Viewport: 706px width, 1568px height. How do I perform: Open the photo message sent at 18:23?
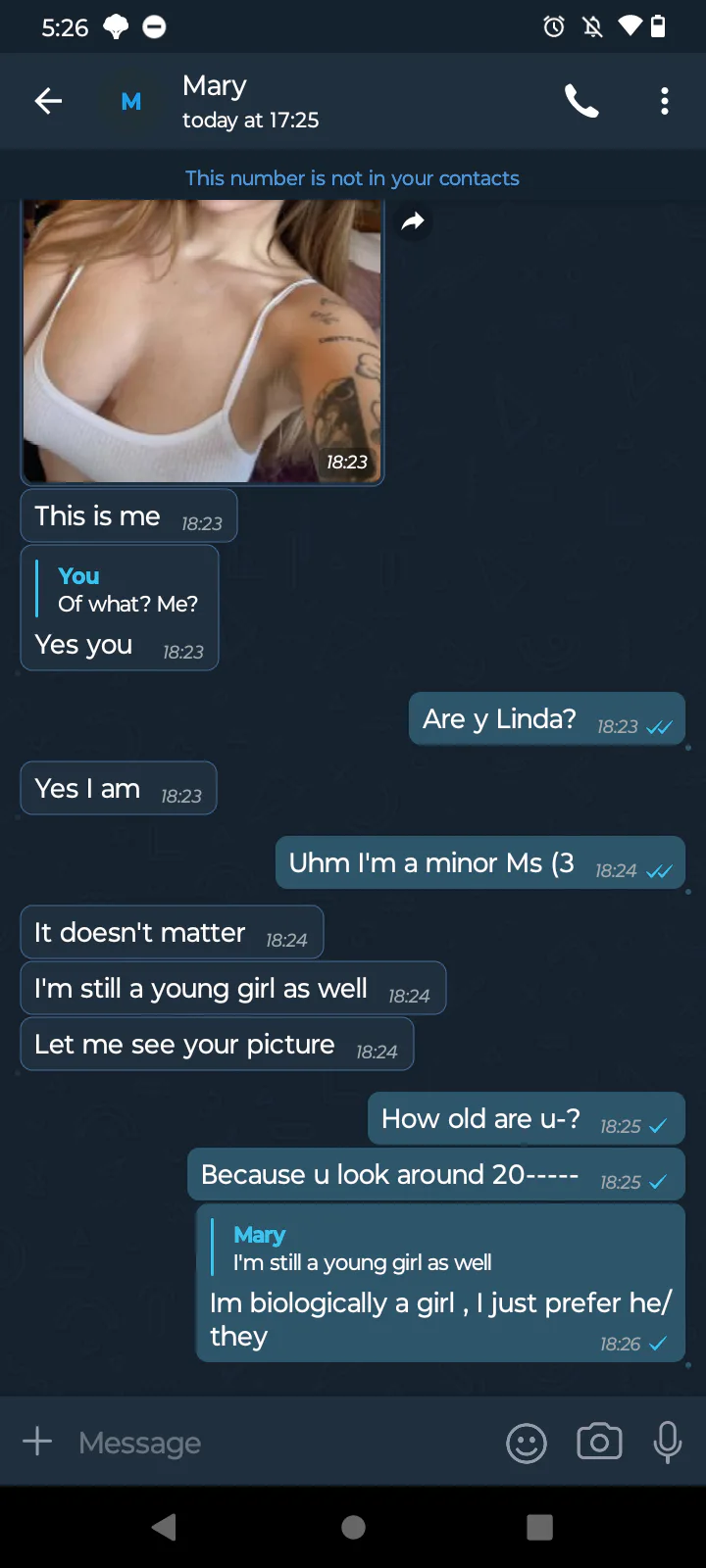click(202, 340)
